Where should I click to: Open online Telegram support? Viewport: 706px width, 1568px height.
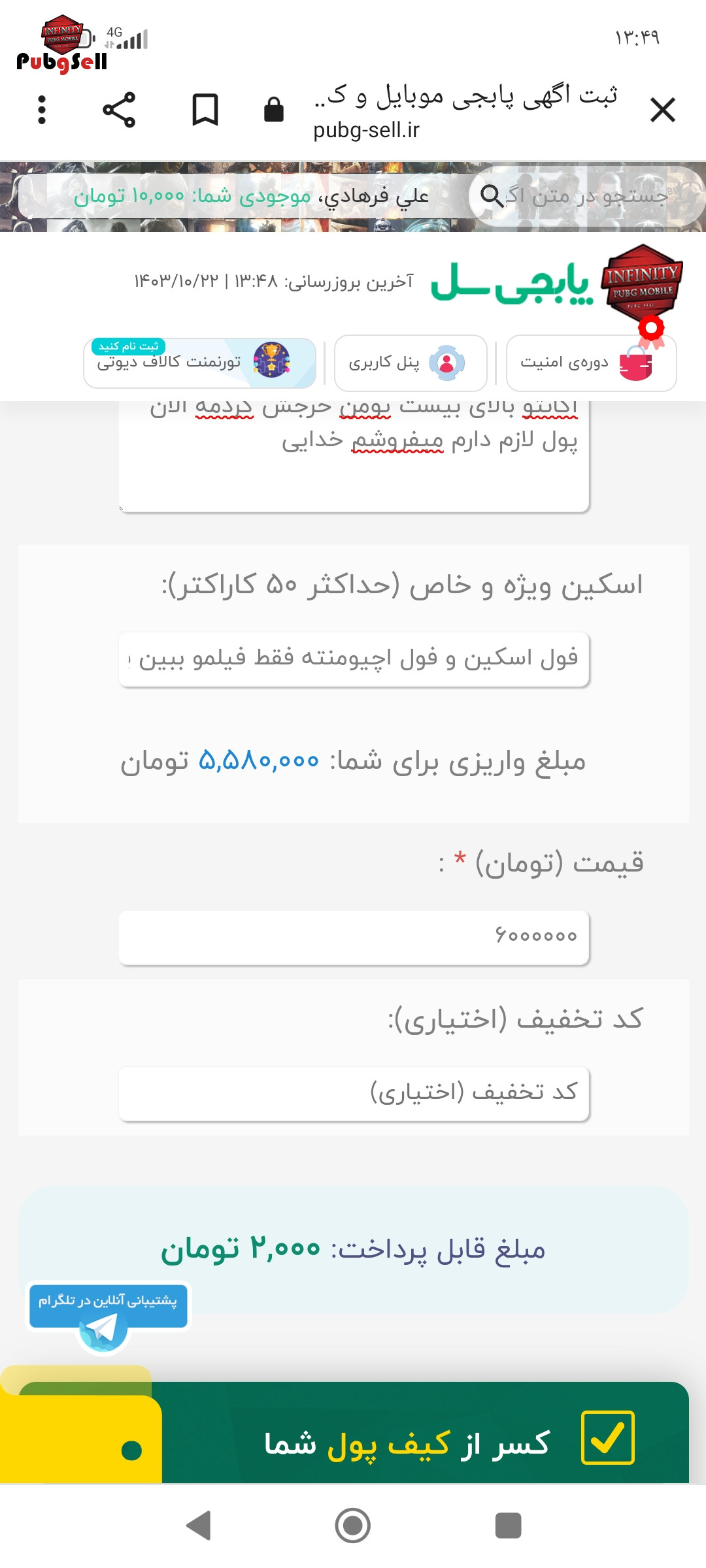coord(108,1315)
